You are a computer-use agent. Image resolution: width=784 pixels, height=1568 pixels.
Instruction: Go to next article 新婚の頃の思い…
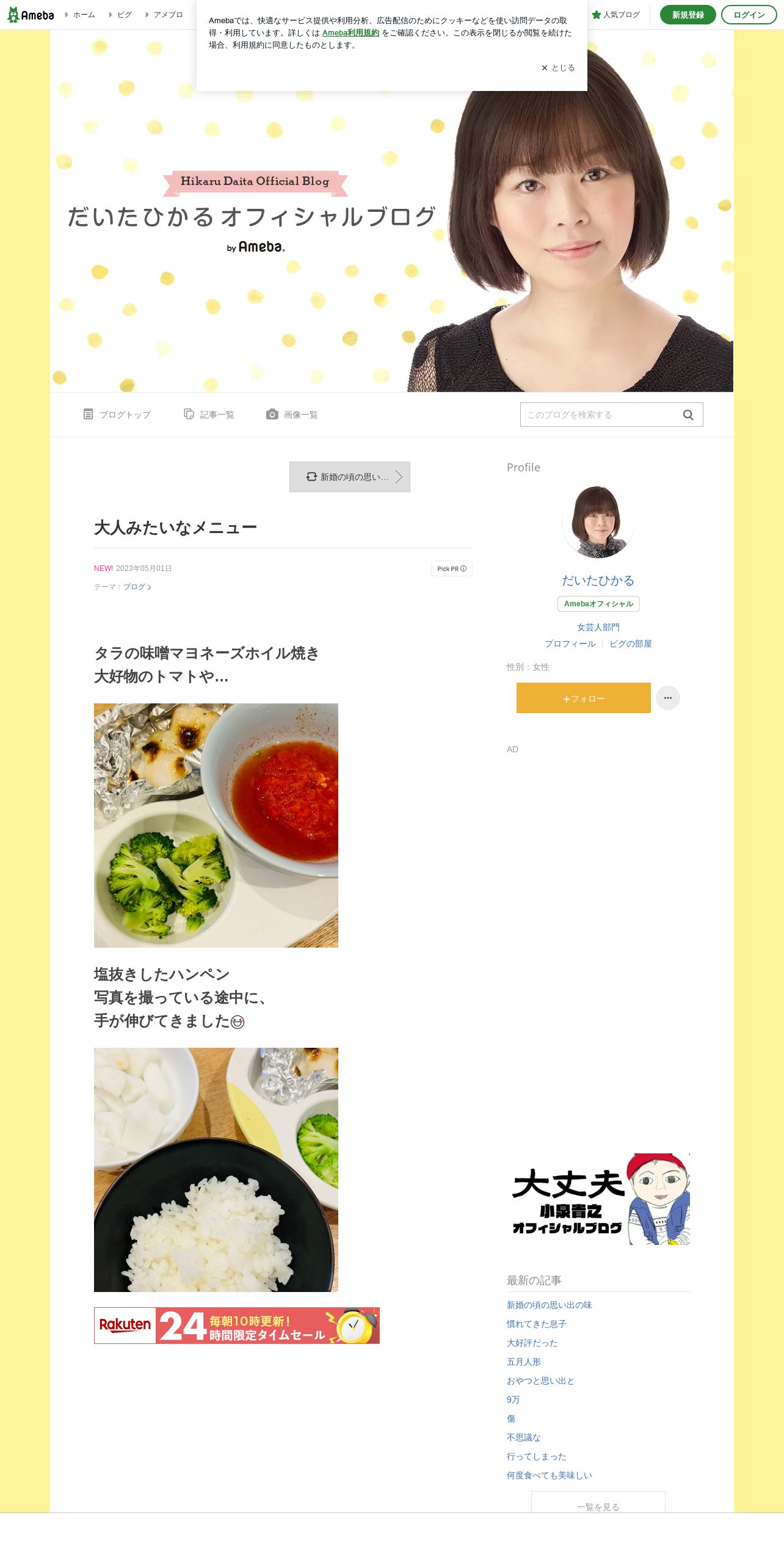point(350,477)
